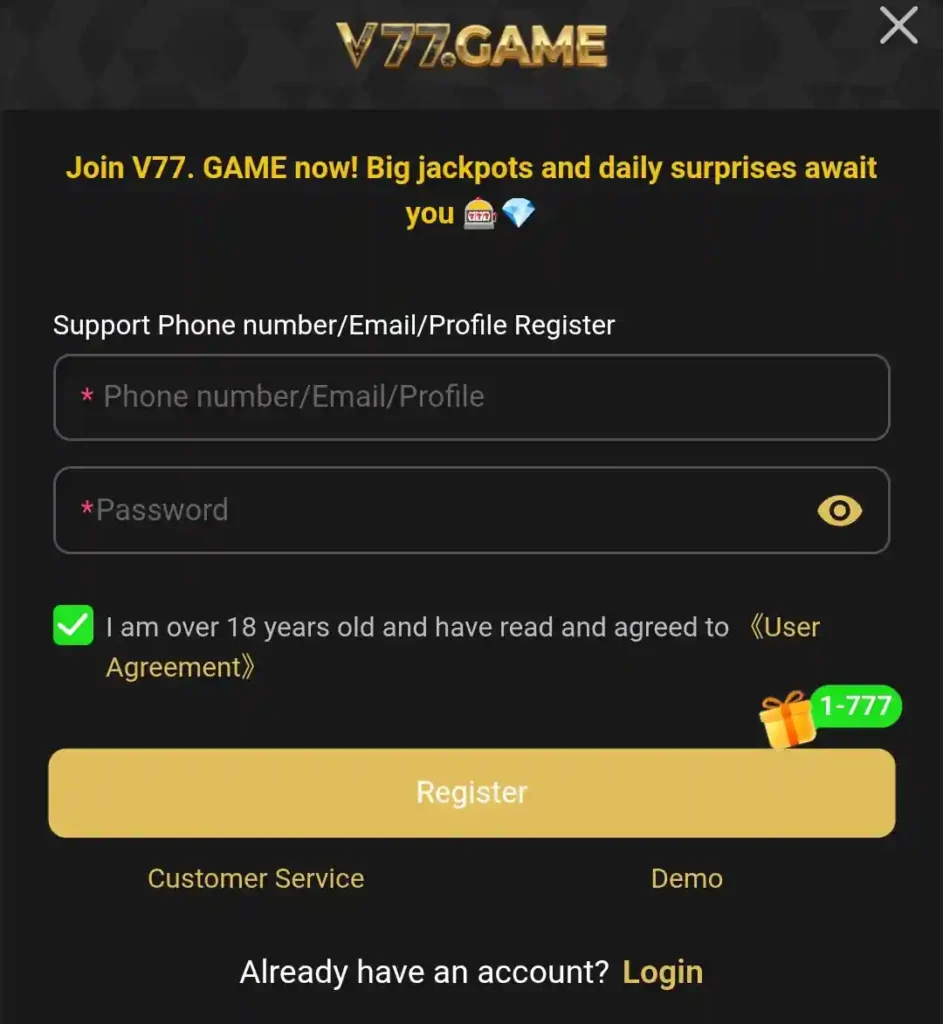The height and width of the screenshot is (1024, 943).
Task: Show password with the eye icon
Action: [x=839, y=511]
